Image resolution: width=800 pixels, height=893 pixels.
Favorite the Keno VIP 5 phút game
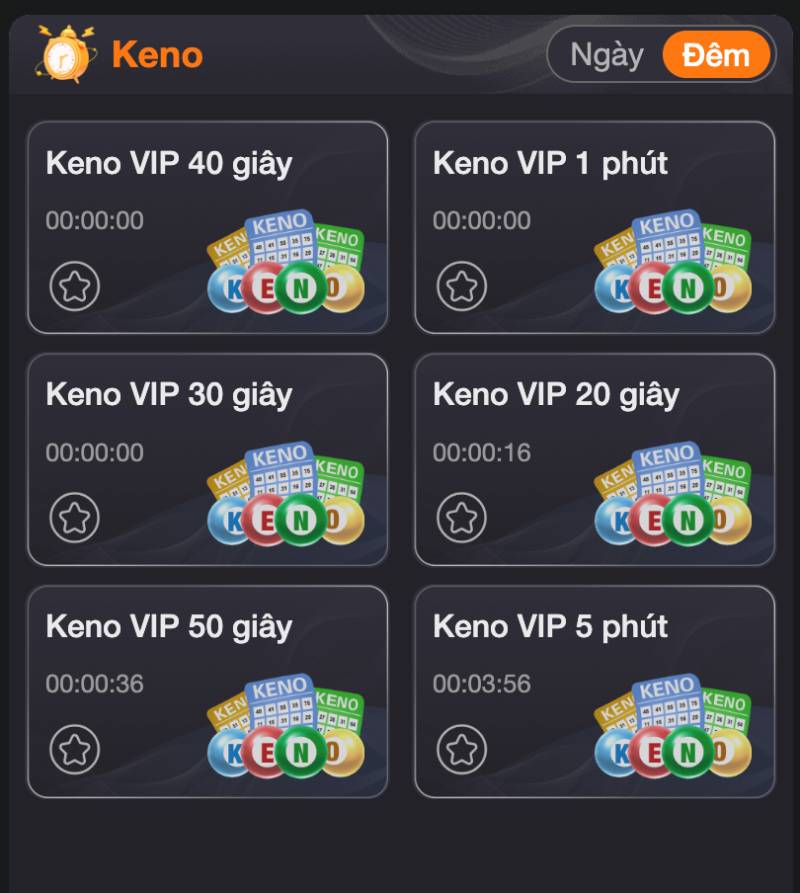click(462, 749)
